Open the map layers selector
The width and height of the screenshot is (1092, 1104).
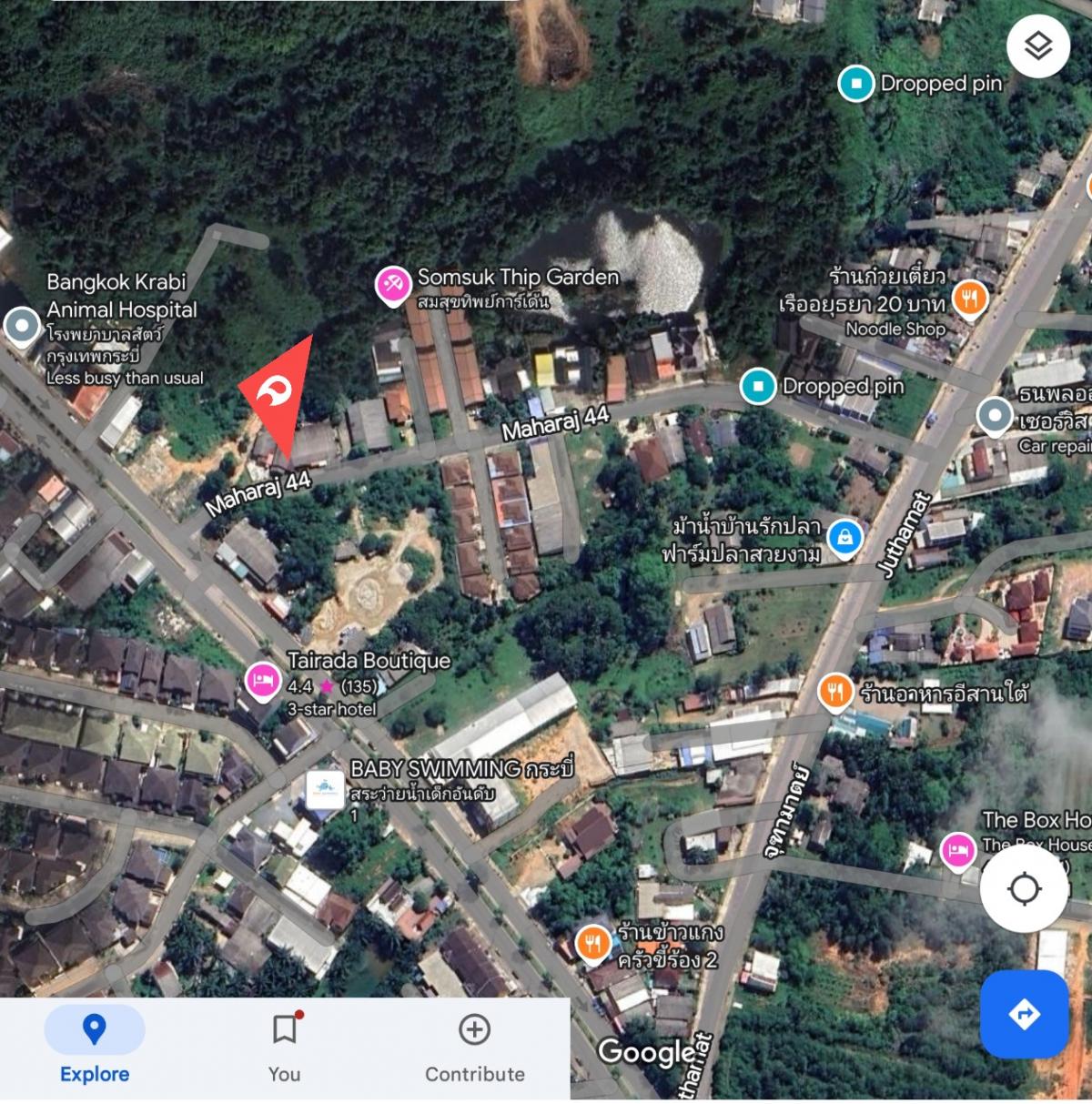1038,46
